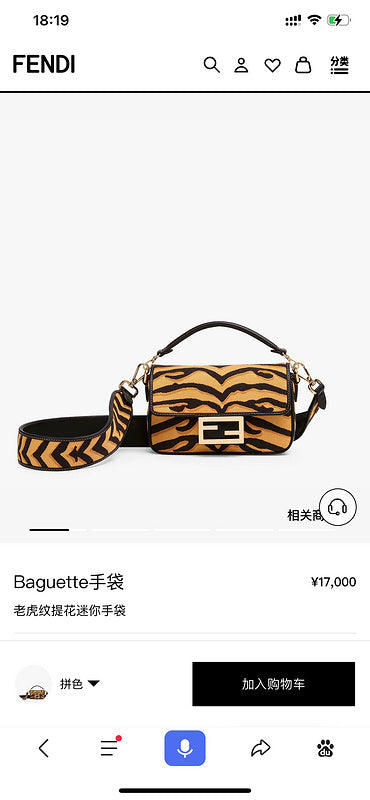Viewport: 370px width, 800px height.
Task: Open the account profile icon
Action: (x=241, y=65)
